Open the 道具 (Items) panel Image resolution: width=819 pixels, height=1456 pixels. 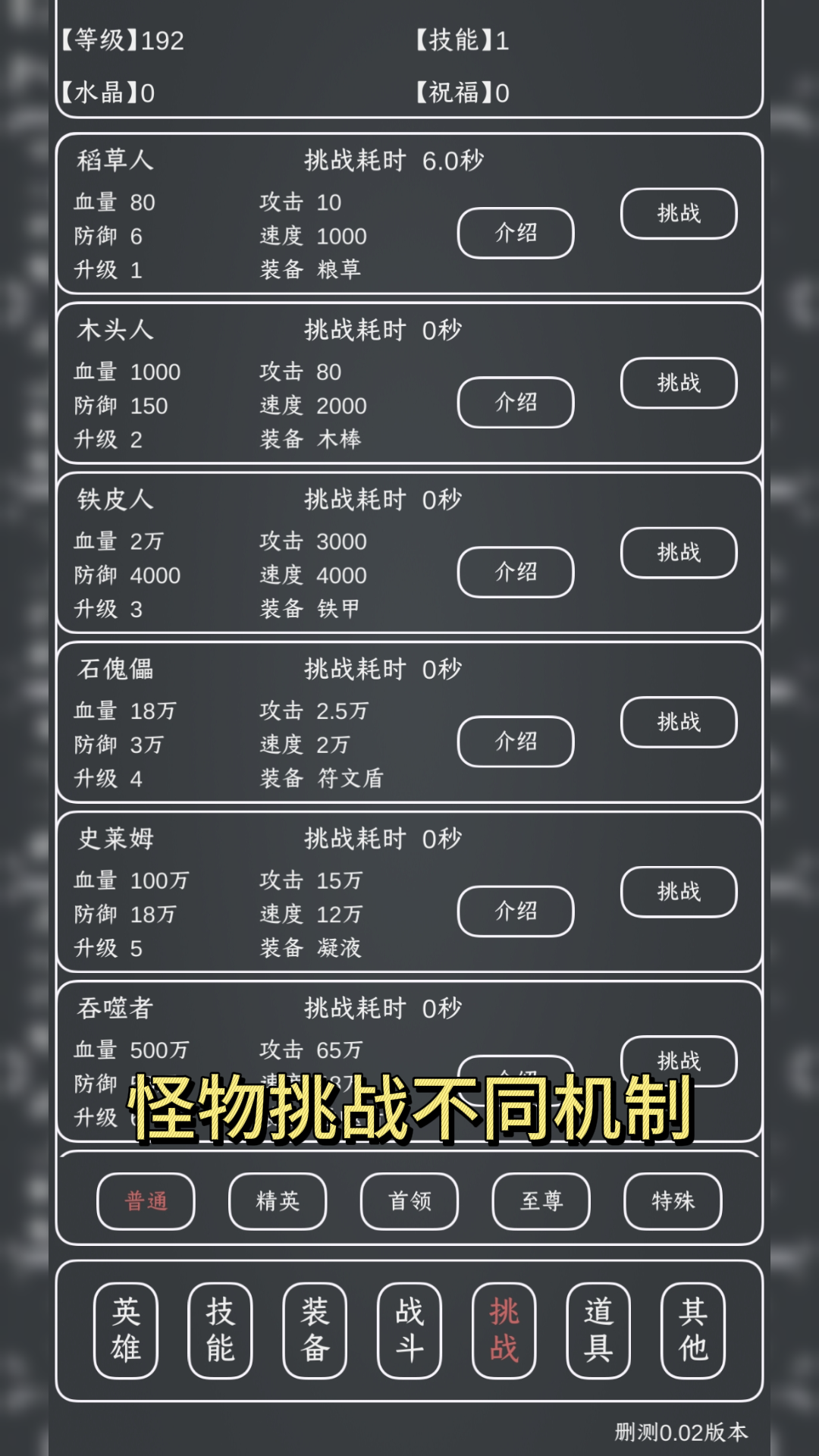[598, 1331]
